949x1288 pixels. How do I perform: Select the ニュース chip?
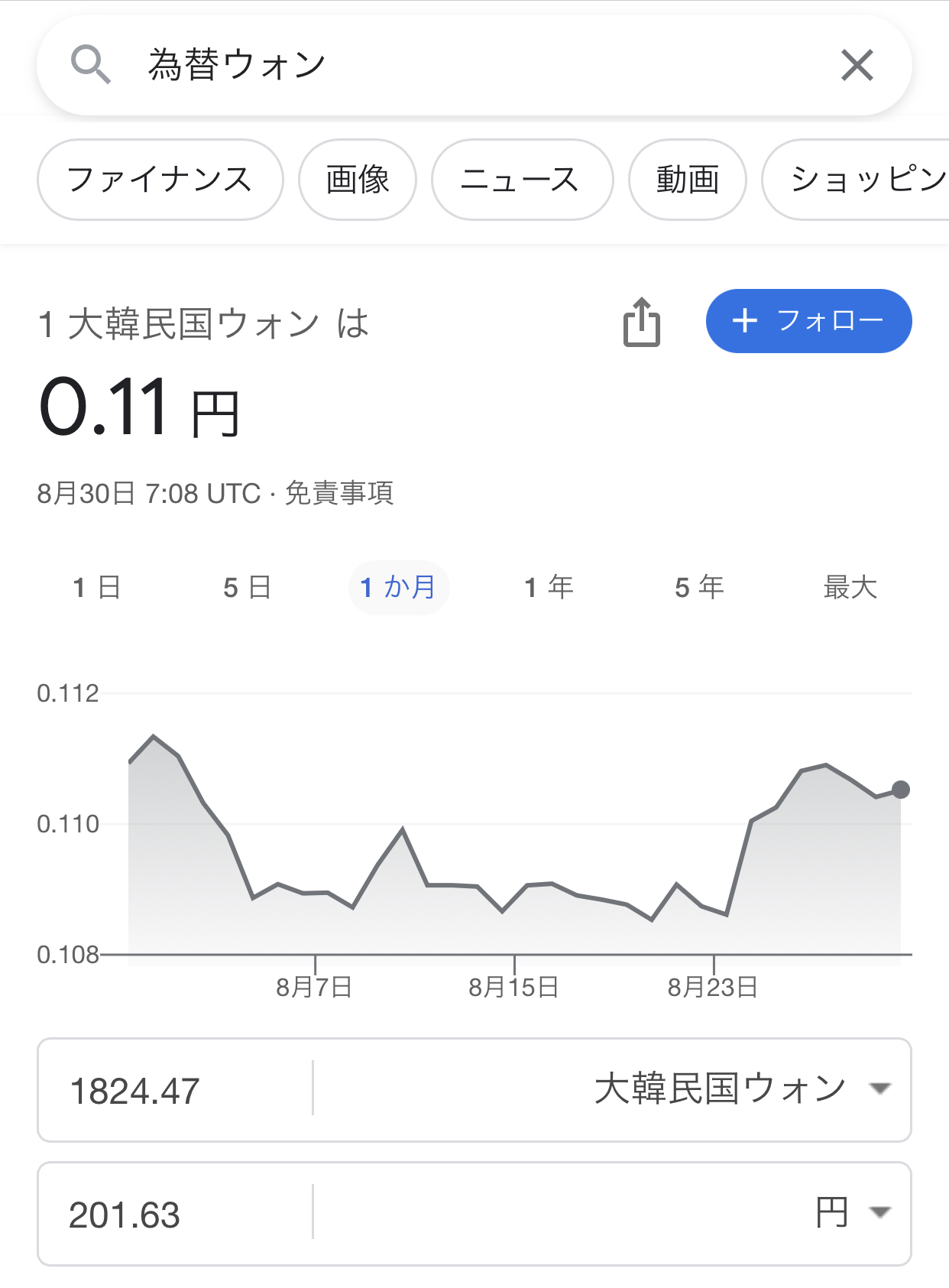(522, 180)
